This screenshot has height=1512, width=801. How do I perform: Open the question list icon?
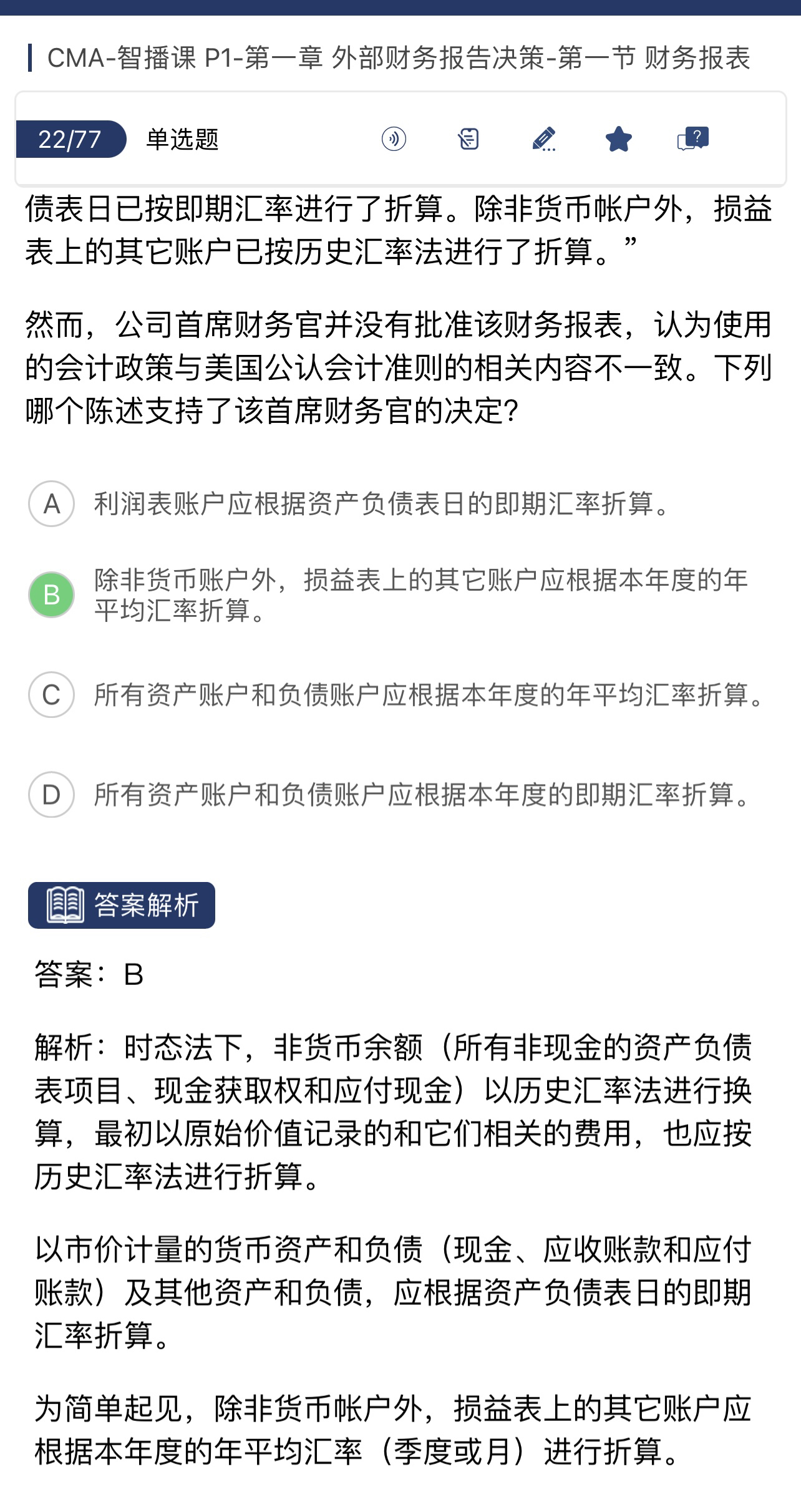point(468,138)
